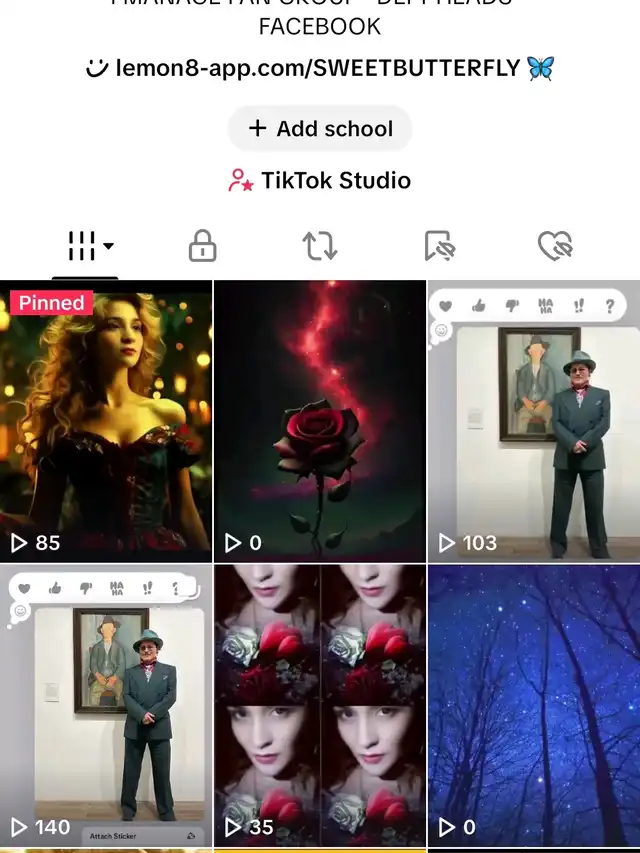Open the starry night trees video

click(534, 705)
